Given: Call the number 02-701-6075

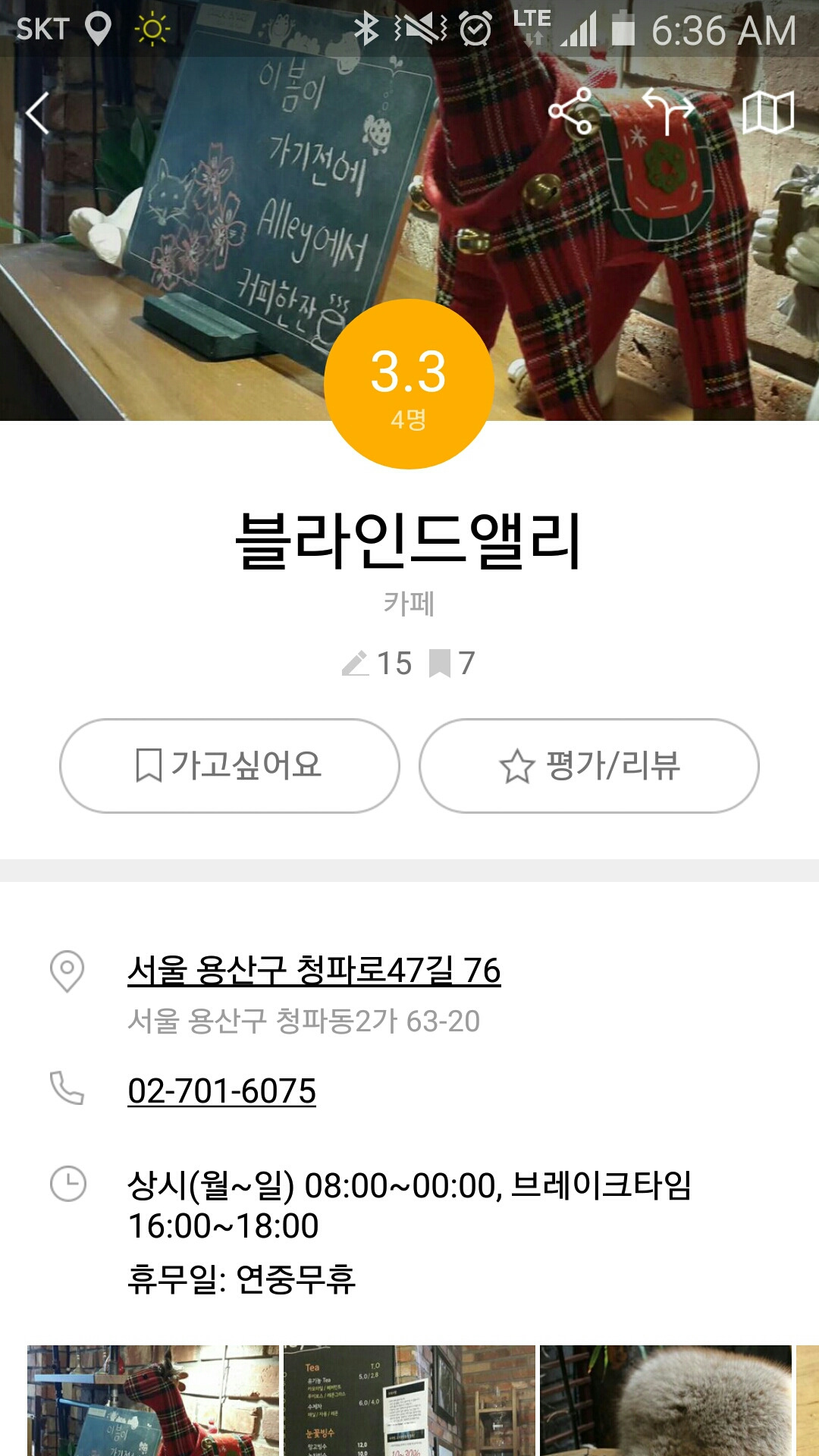Looking at the screenshot, I should (x=221, y=1091).
